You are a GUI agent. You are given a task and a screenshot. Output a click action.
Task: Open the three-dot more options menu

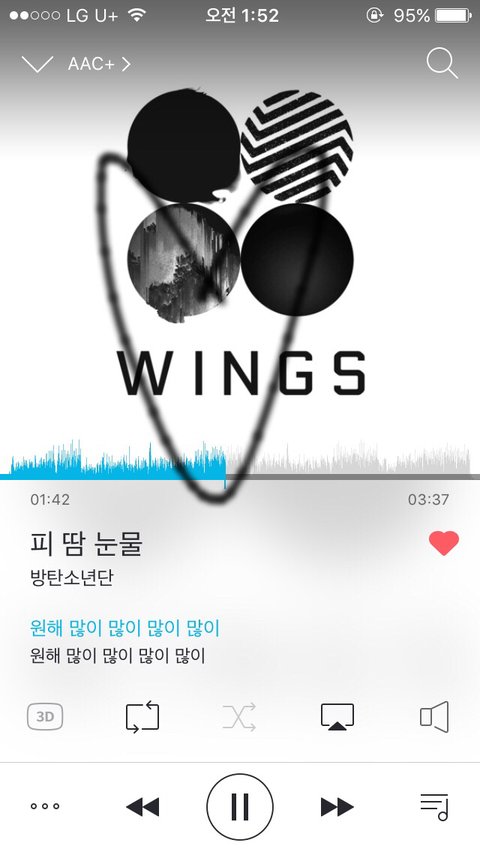click(45, 806)
